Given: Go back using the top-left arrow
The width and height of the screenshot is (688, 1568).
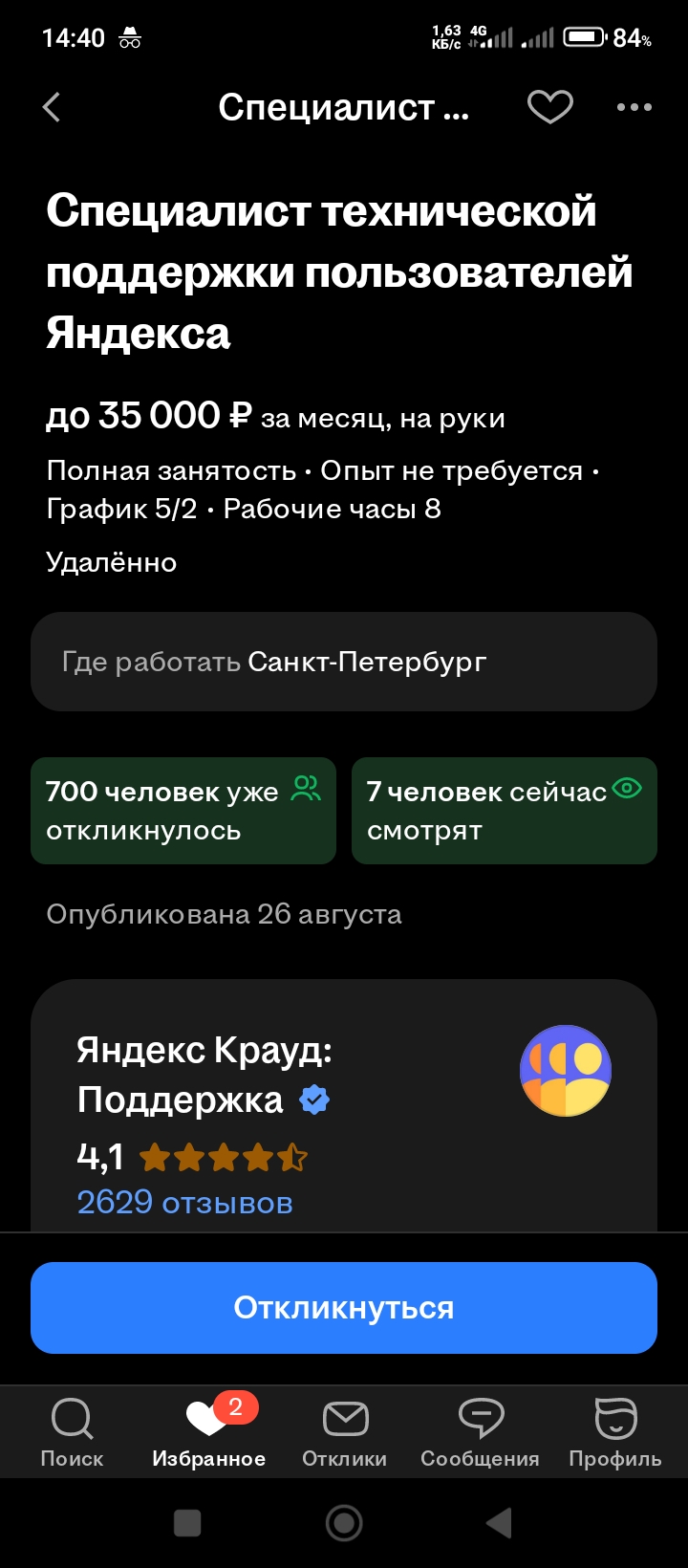Looking at the screenshot, I should tap(53, 107).
